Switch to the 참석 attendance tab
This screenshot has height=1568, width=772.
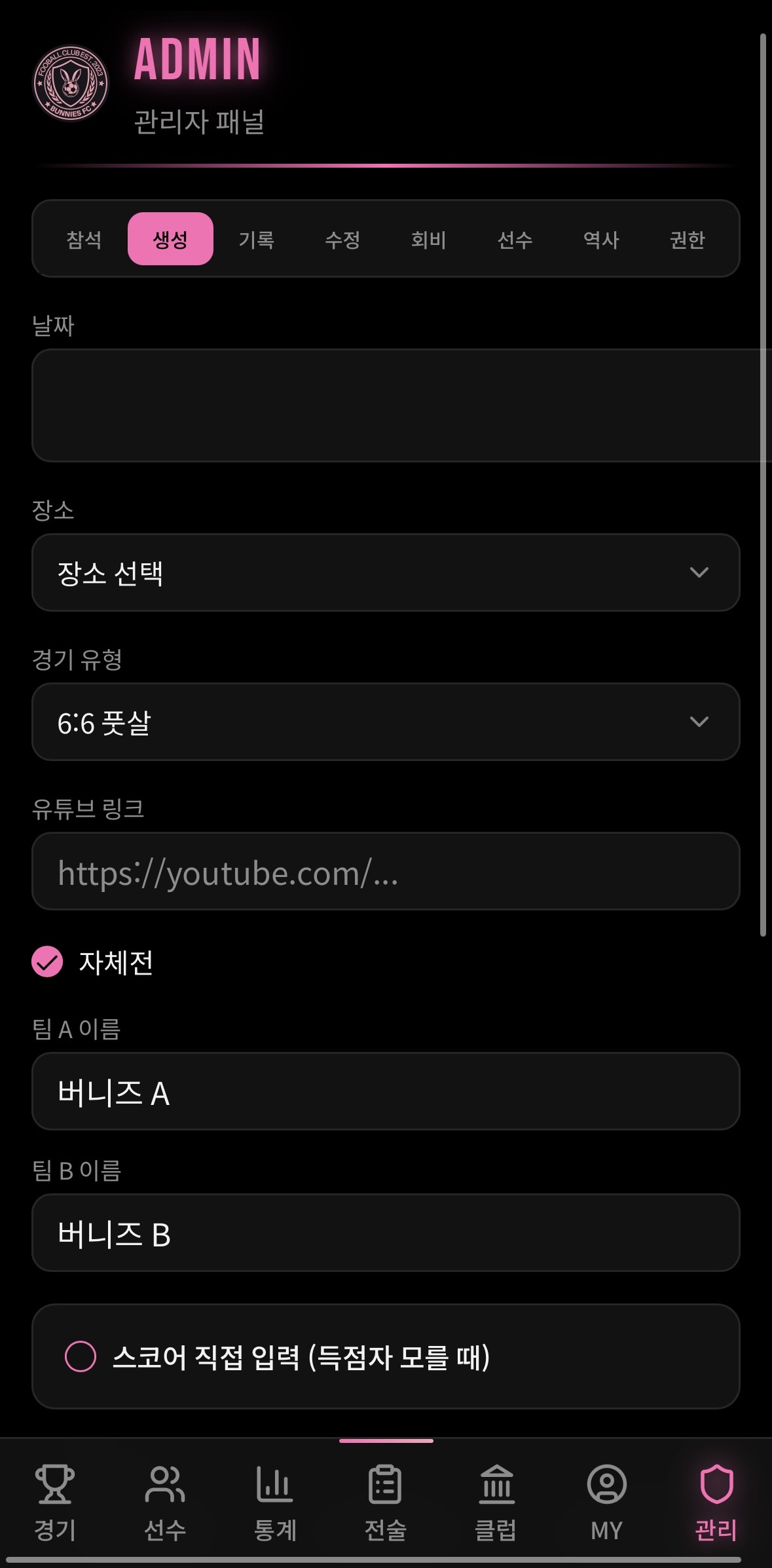tap(84, 239)
